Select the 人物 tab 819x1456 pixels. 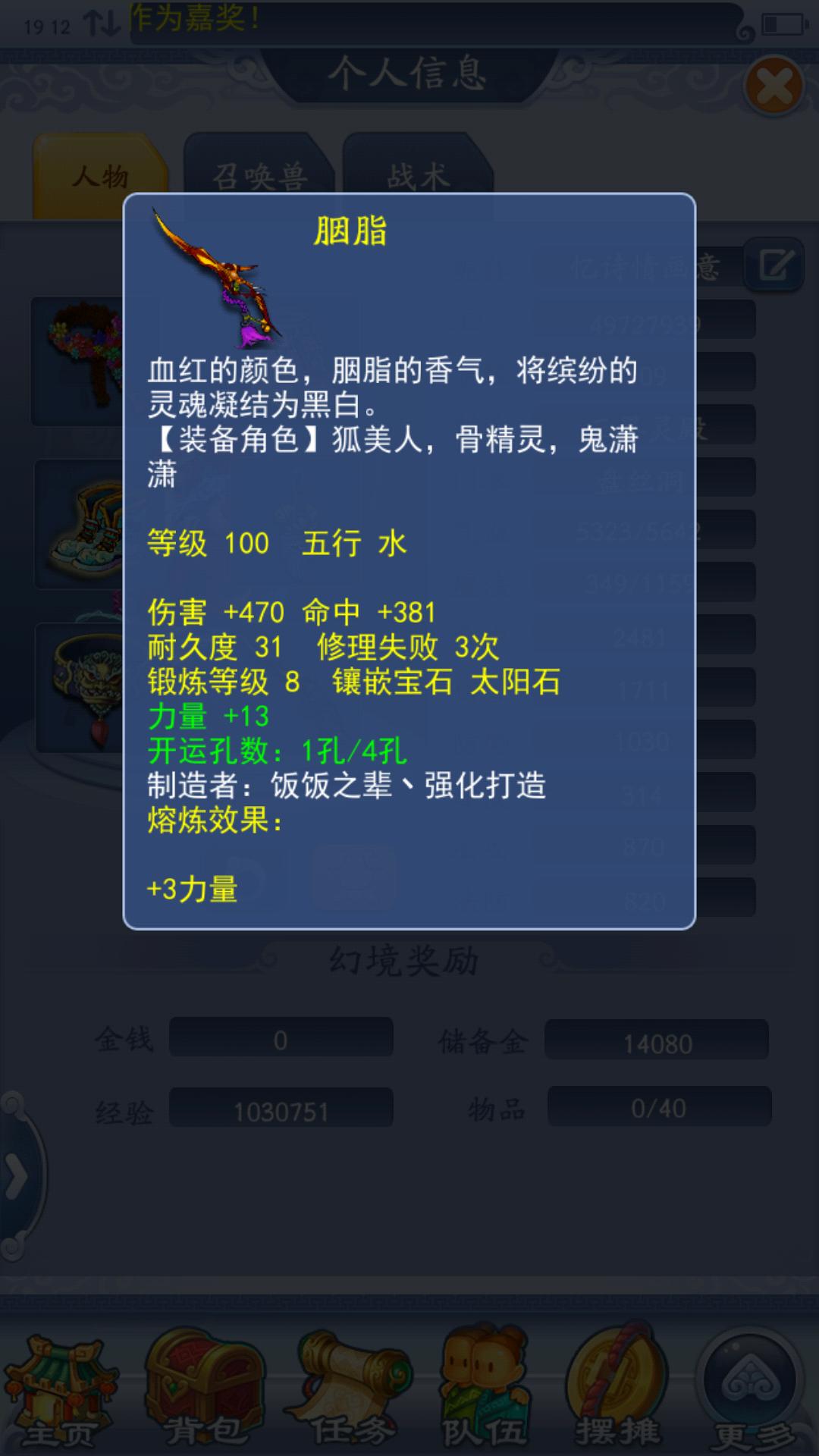pyautogui.click(x=100, y=176)
